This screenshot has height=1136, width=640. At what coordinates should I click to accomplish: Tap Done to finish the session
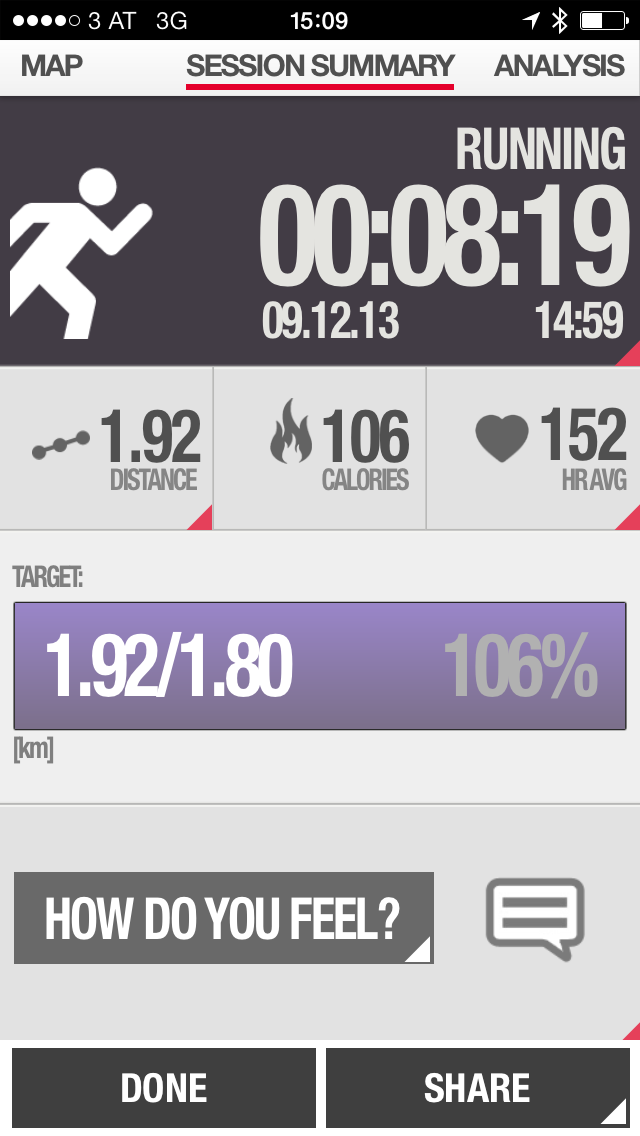coord(164,1089)
